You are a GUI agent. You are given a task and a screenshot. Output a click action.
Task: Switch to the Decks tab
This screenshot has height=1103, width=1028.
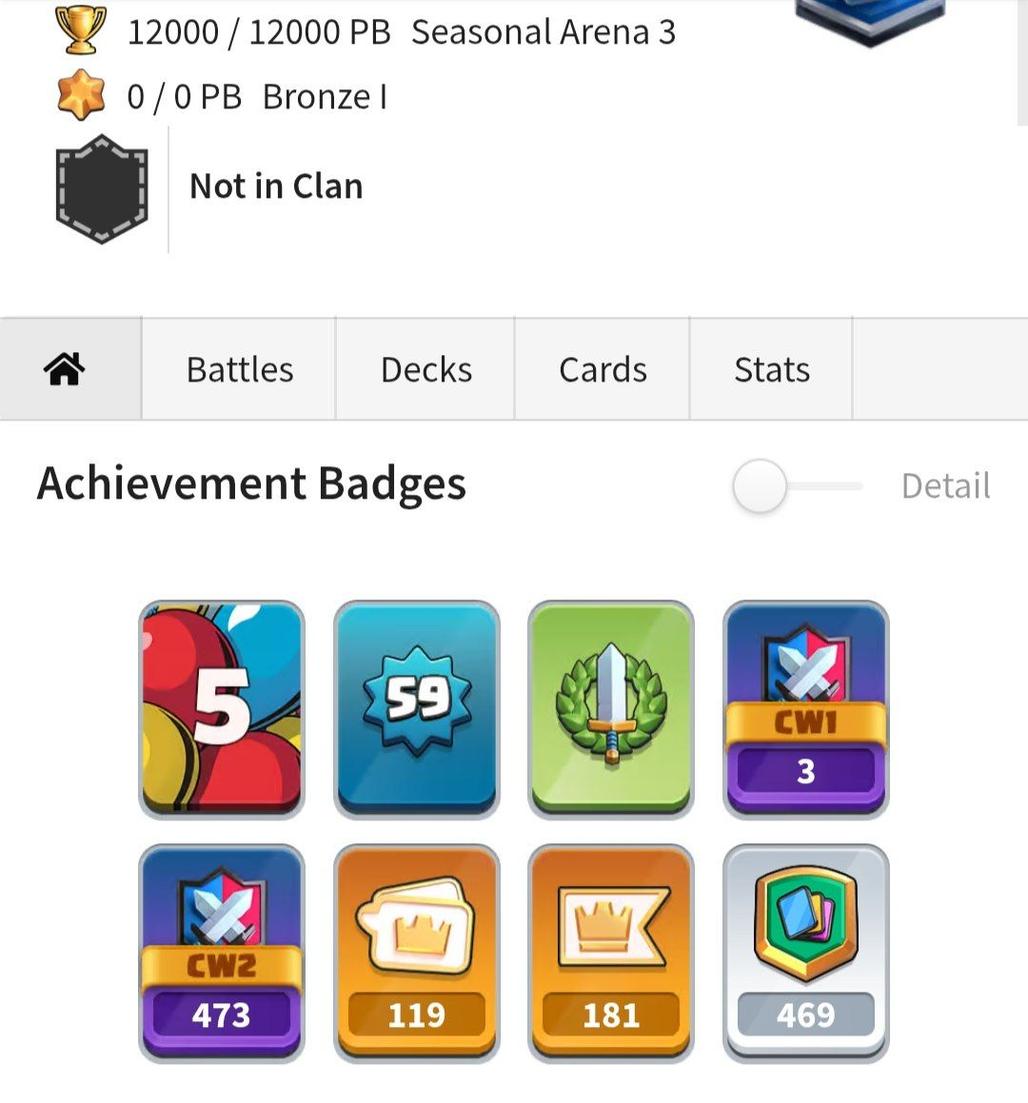click(x=426, y=370)
